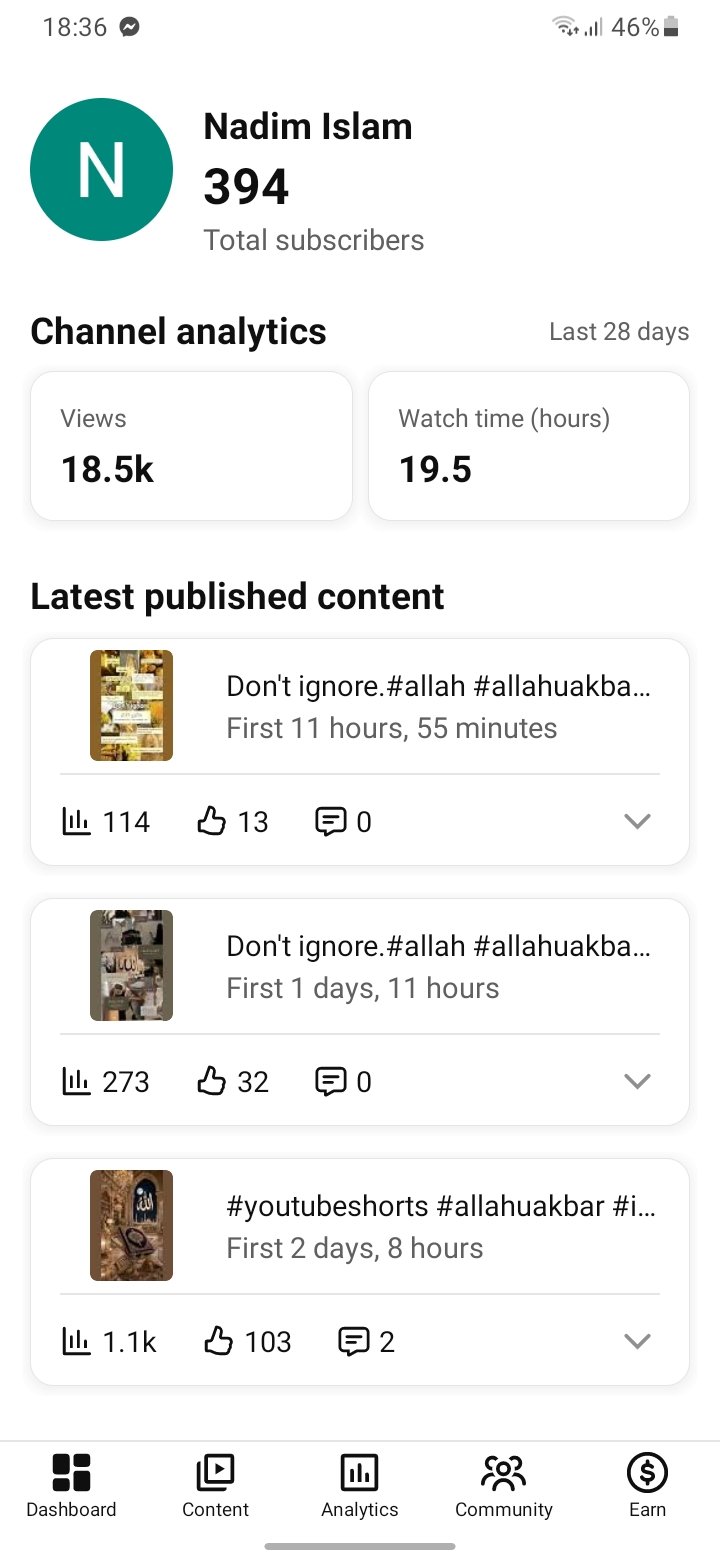Switch to the Content tab

tap(215, 1486)
